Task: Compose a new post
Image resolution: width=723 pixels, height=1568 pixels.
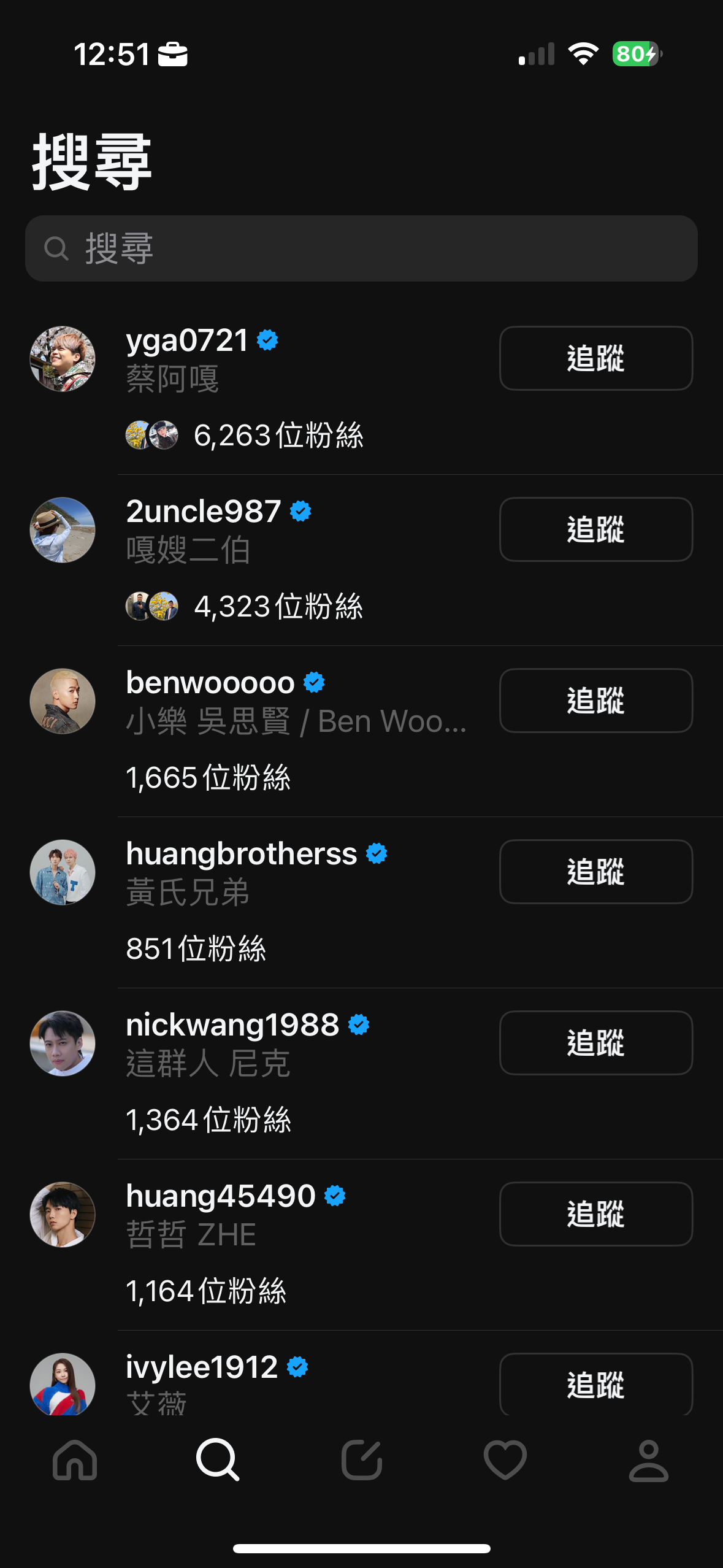Action: coord(362,1460)
